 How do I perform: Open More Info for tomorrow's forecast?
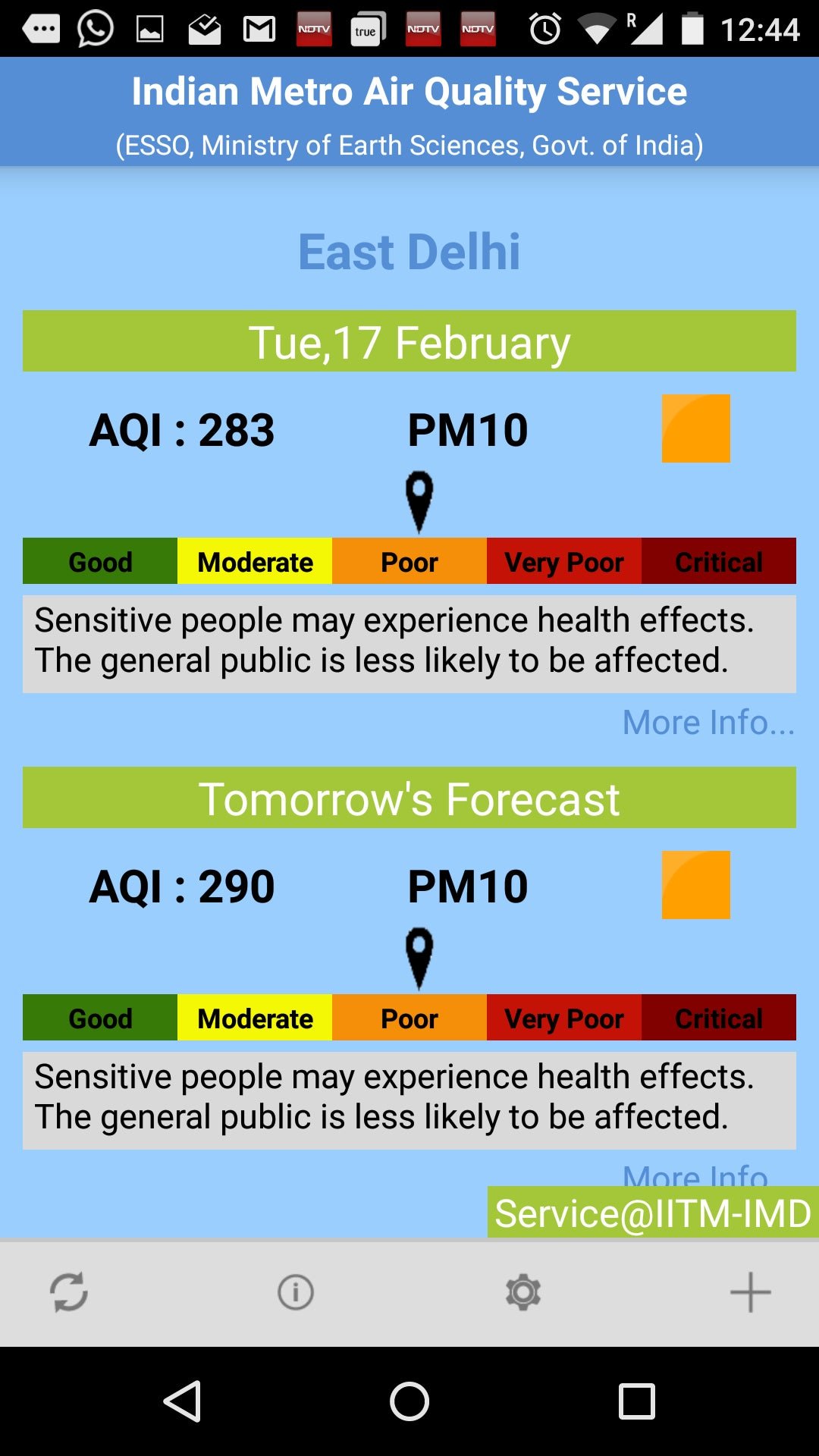pyautogui.click(x=695, y=1175)
